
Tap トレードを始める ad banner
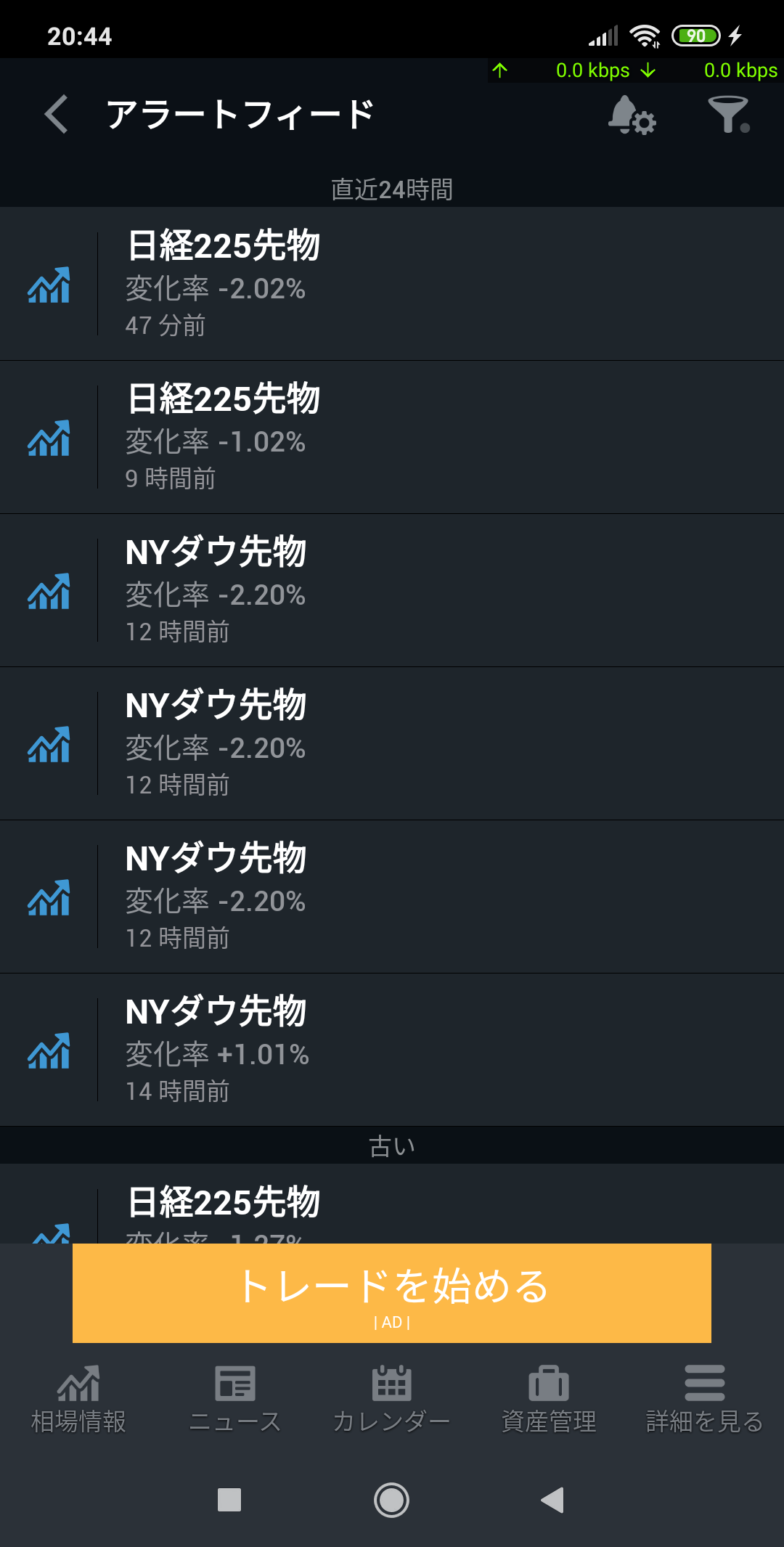pos(392,1293)
